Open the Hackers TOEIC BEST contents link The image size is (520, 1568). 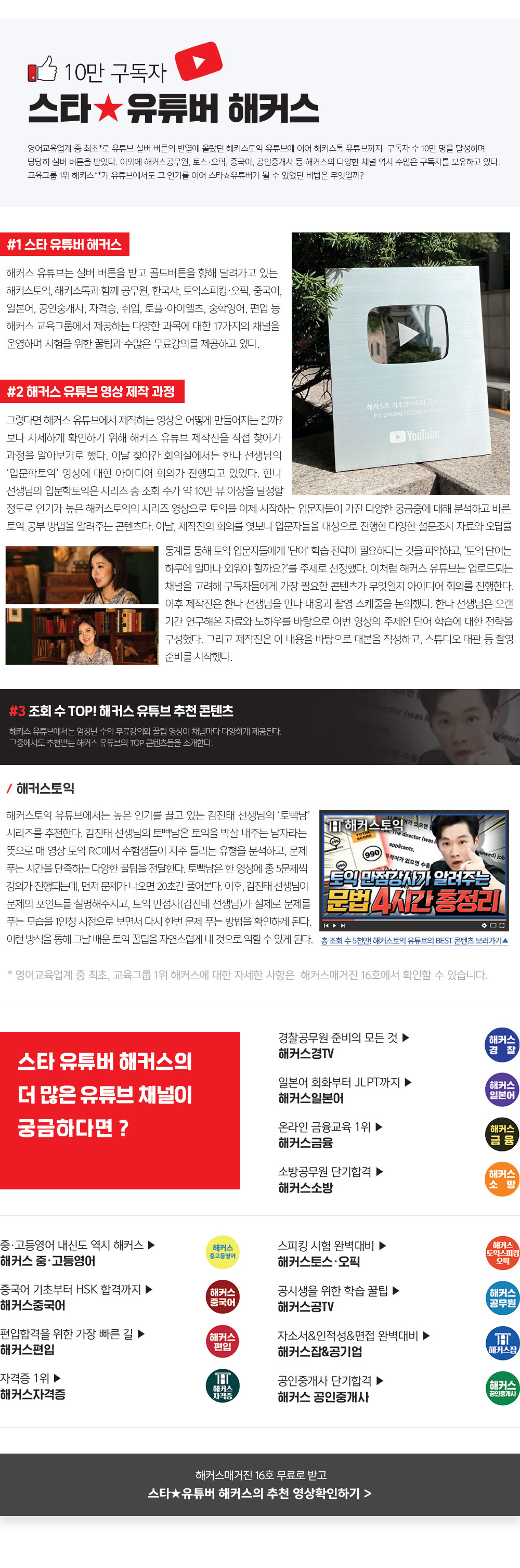[414, 940]
